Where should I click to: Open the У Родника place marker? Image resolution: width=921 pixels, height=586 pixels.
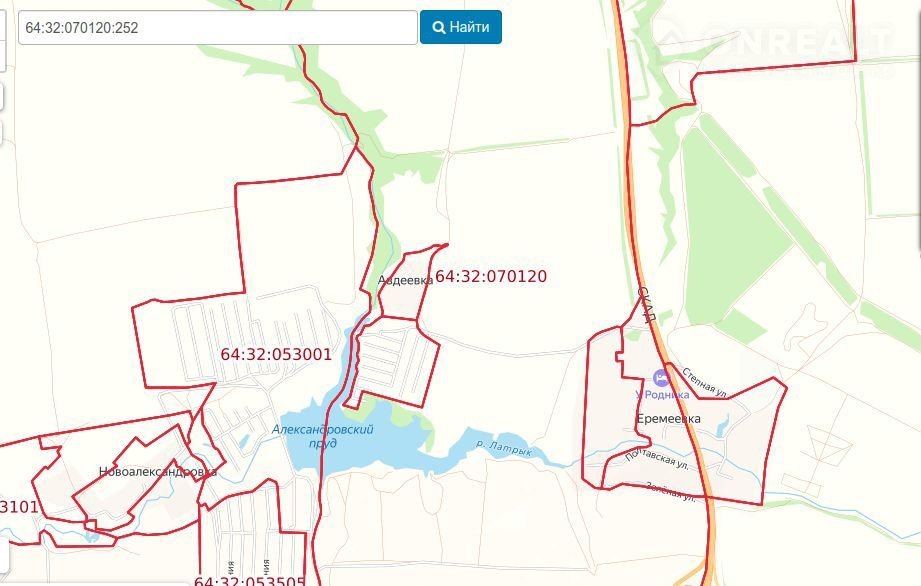660,378
